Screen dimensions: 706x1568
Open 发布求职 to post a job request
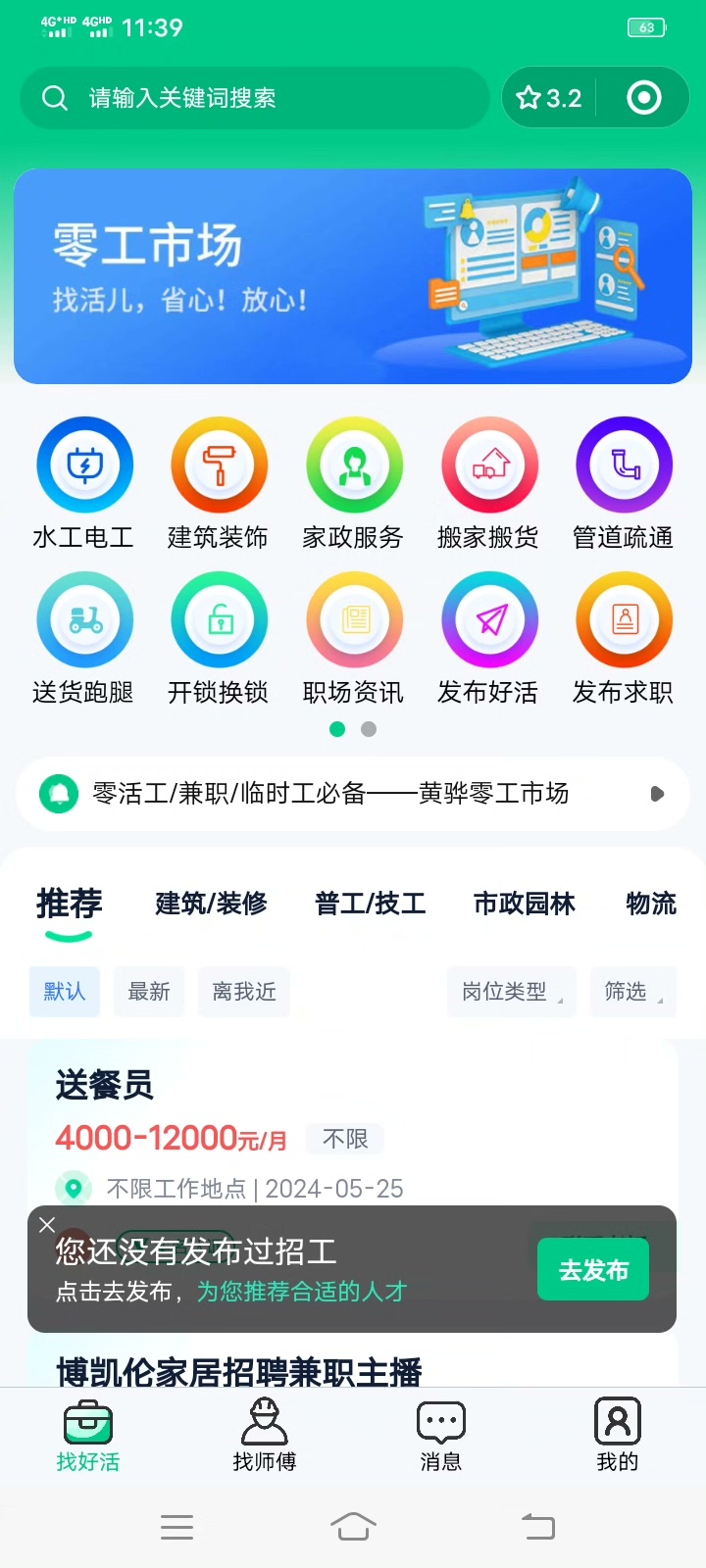pos(624,637)
